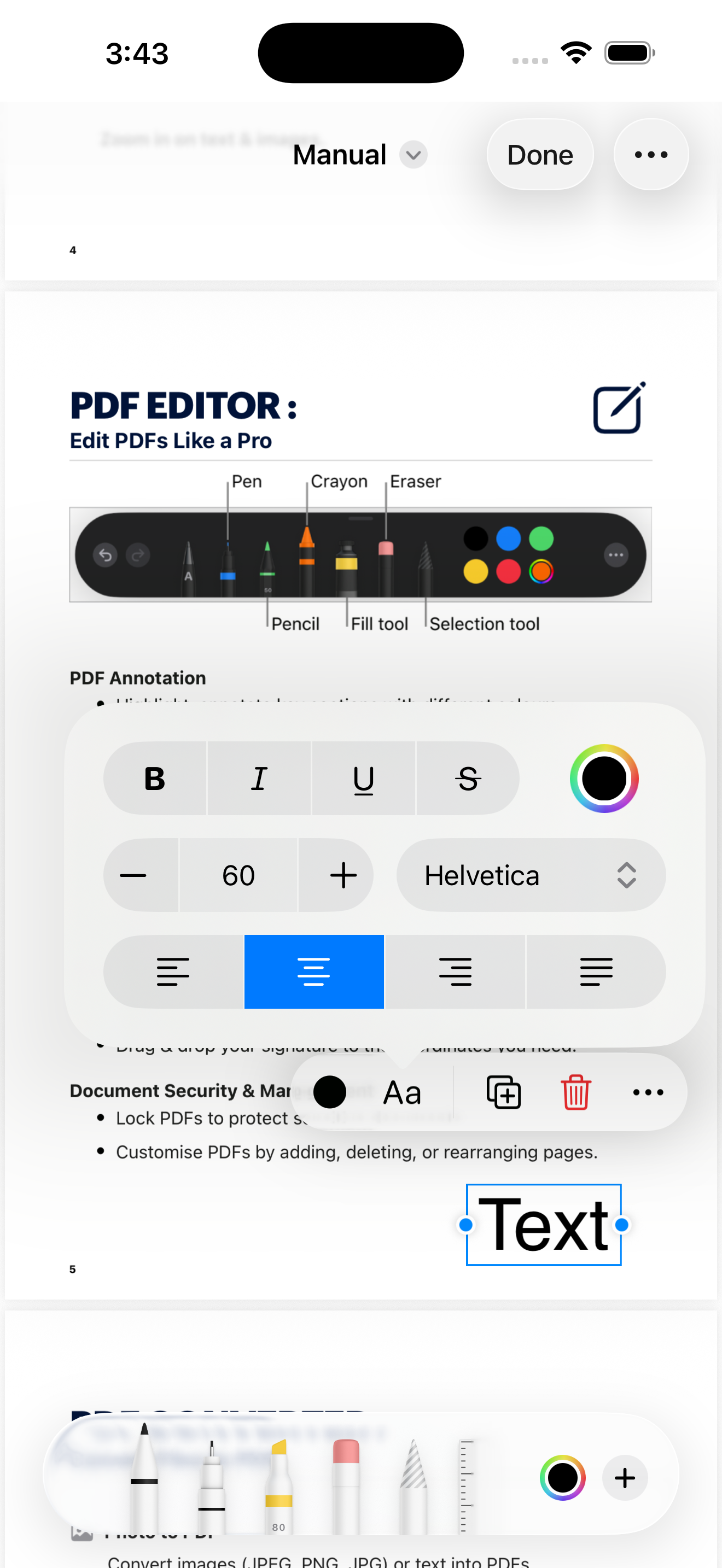
Task: Open the overflow menu beside Done
Action: [651, 155]
